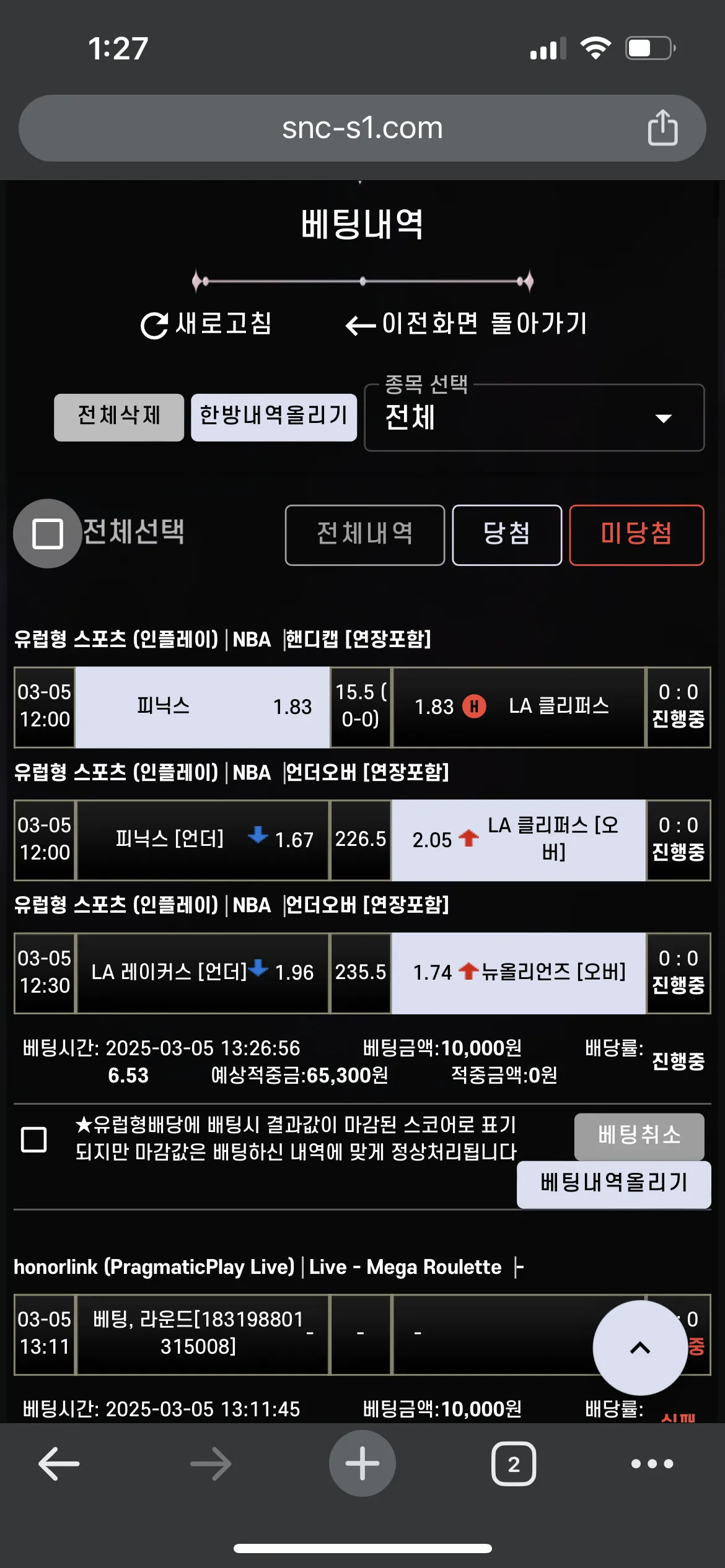
Task: Switch to the 당첨 tab
Action: (x=506, y=534)
